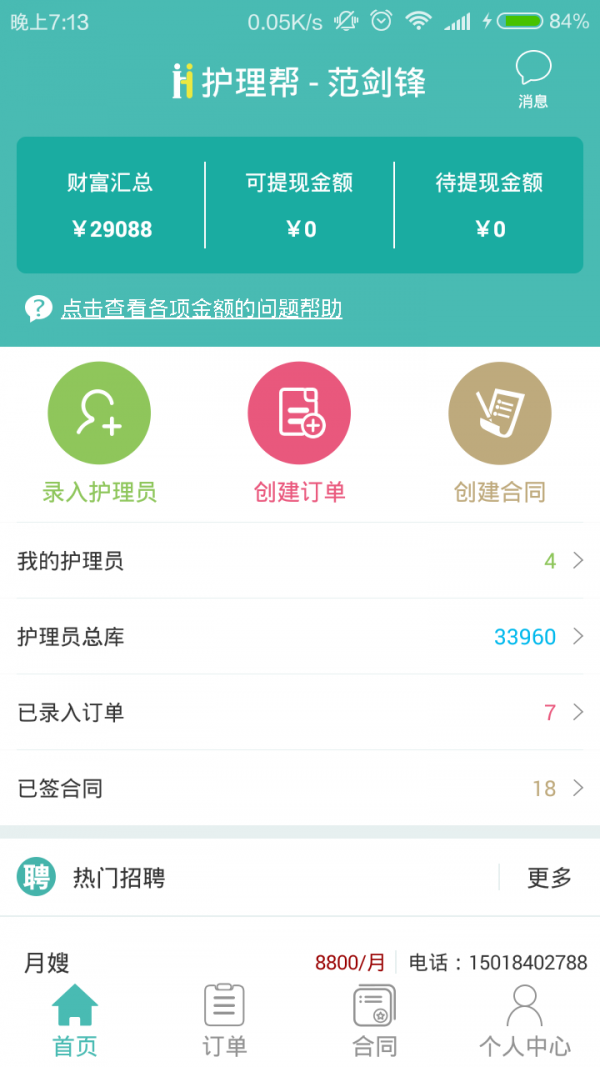This screenshot has width=600, height=1067.
Task: Open the 已录入订单 row
Action: pyautogui.click(x=300, y=713)
